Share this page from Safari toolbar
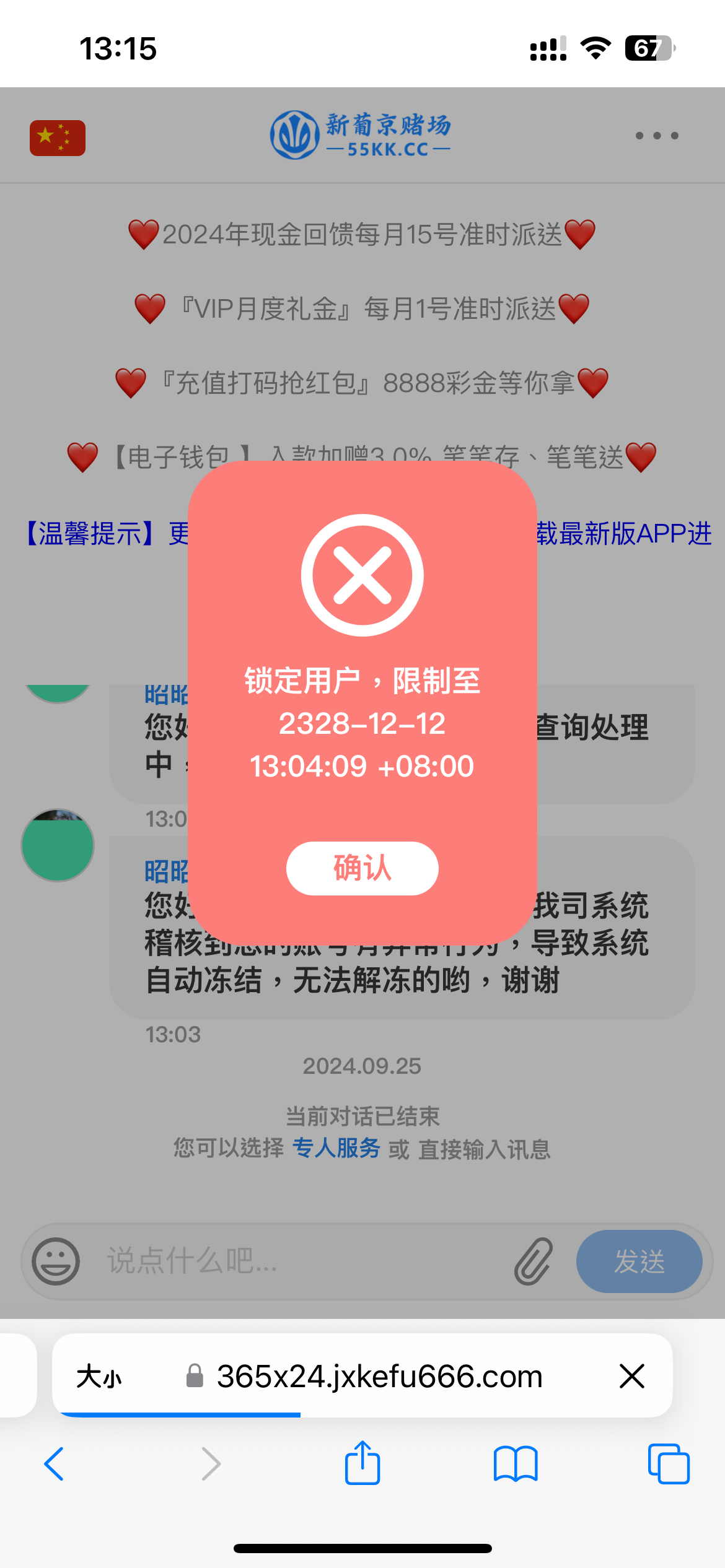The width and height of the screenshot is (725, 1568). click(362, 1463)
